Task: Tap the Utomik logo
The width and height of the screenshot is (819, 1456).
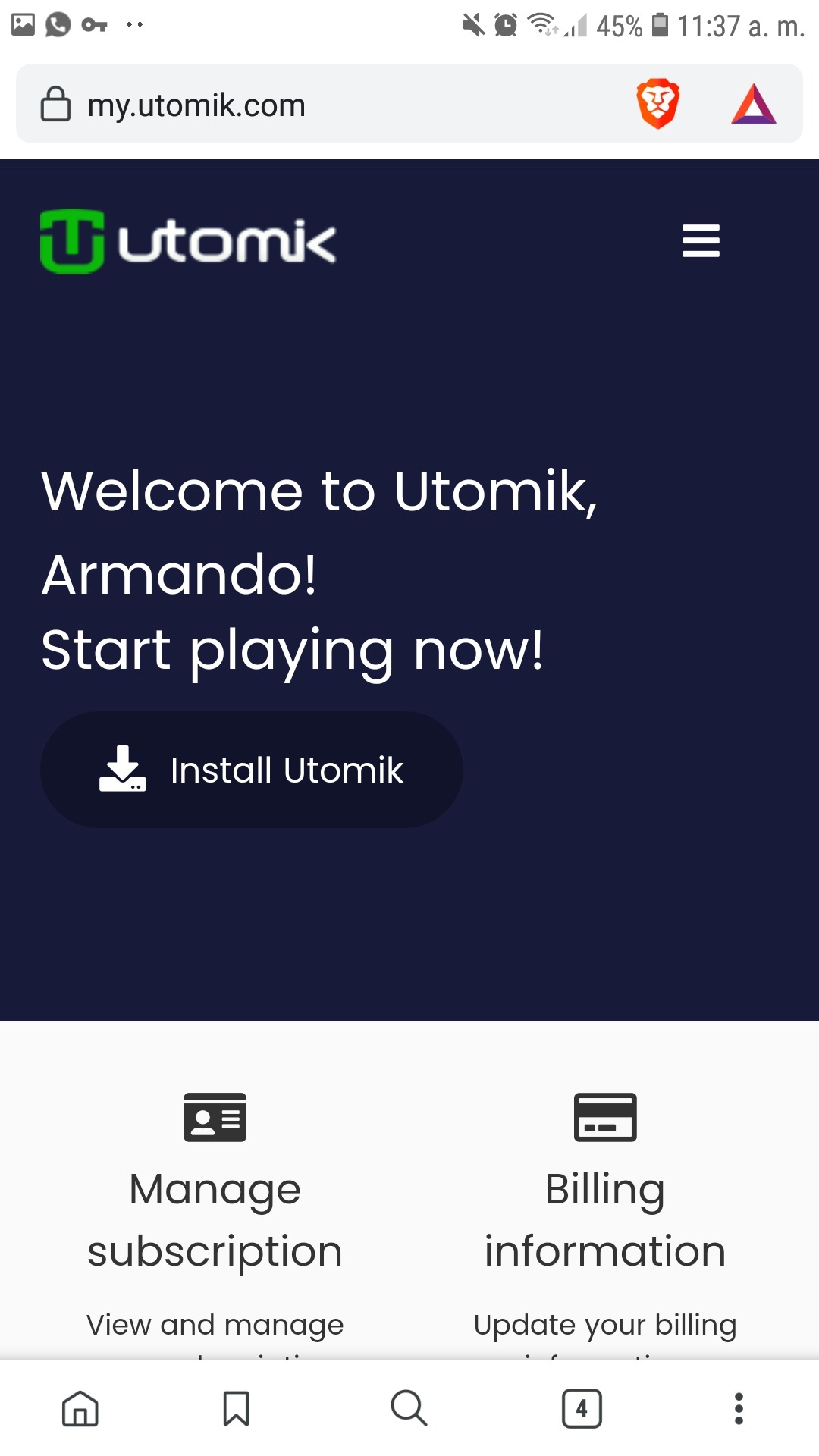Action: pyautogui.click(x=188, y=241)
